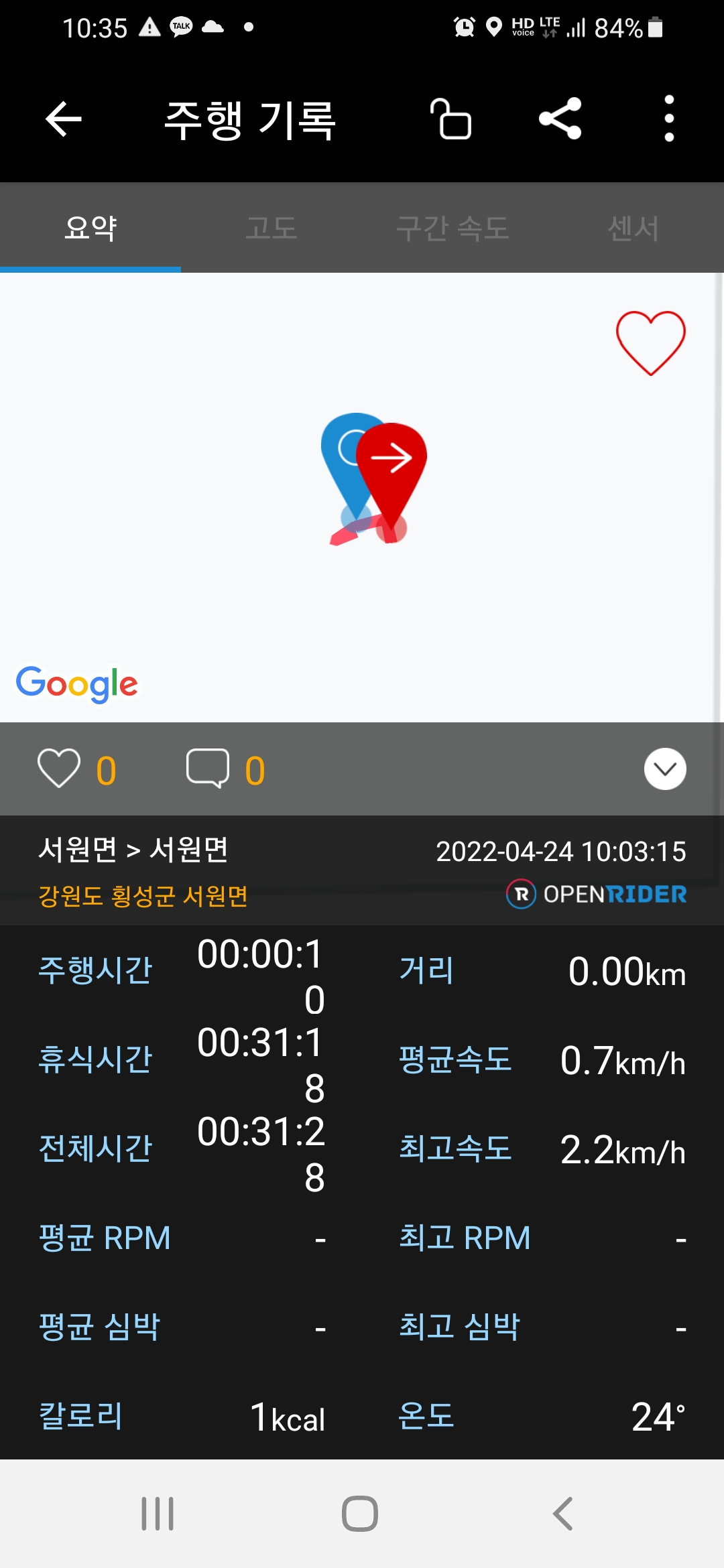Open recent apps from navigation bar

(x=158, y=1514)
